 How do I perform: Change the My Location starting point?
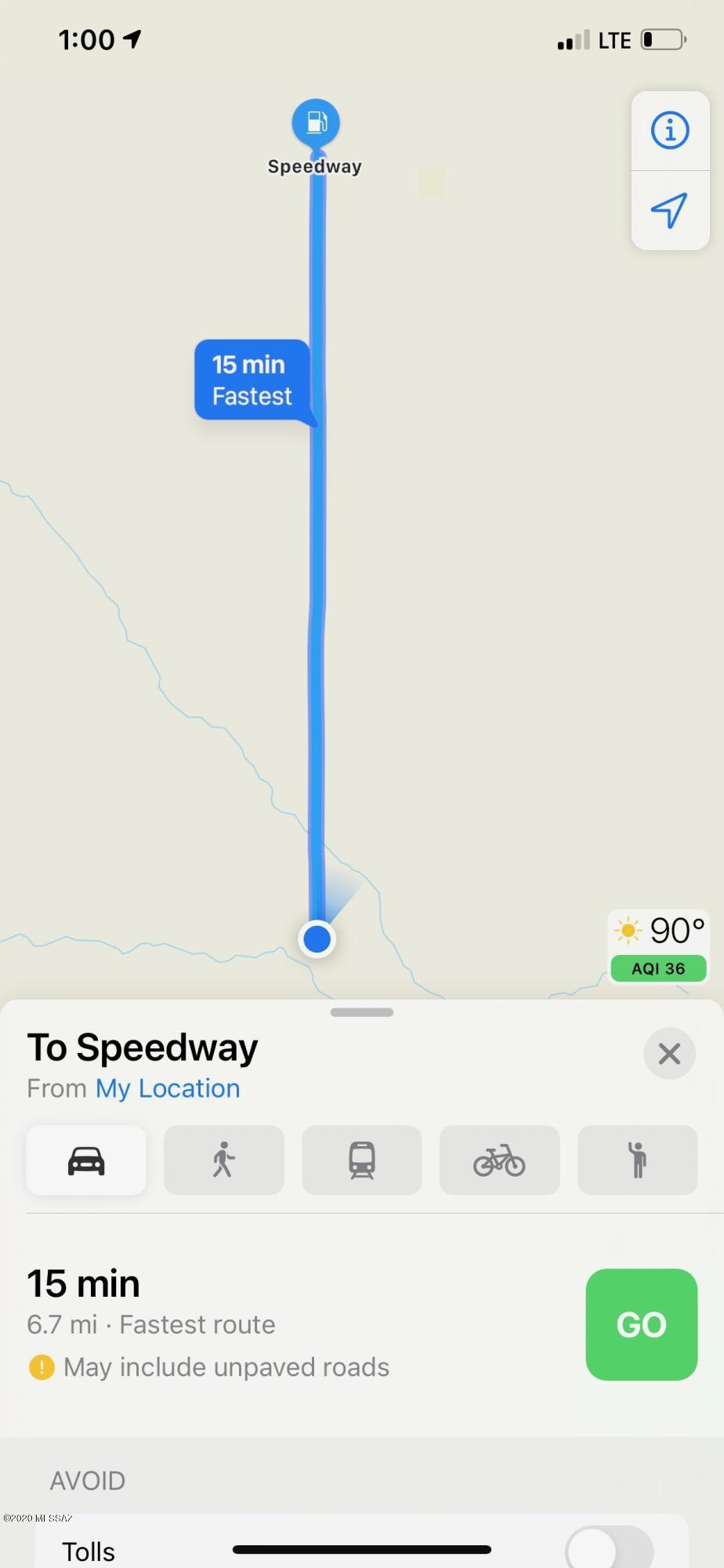(168, 1088)
